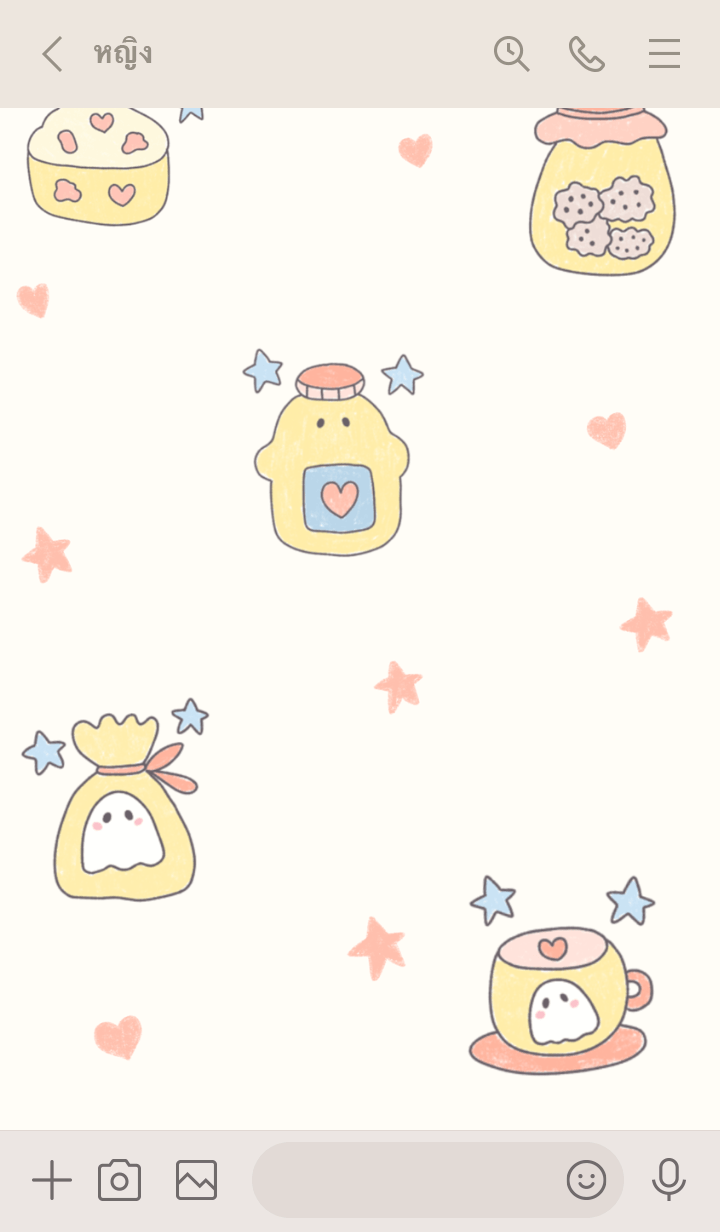
Task: Launch the camera to take a photo
Action: click(x=119, y=1180)
